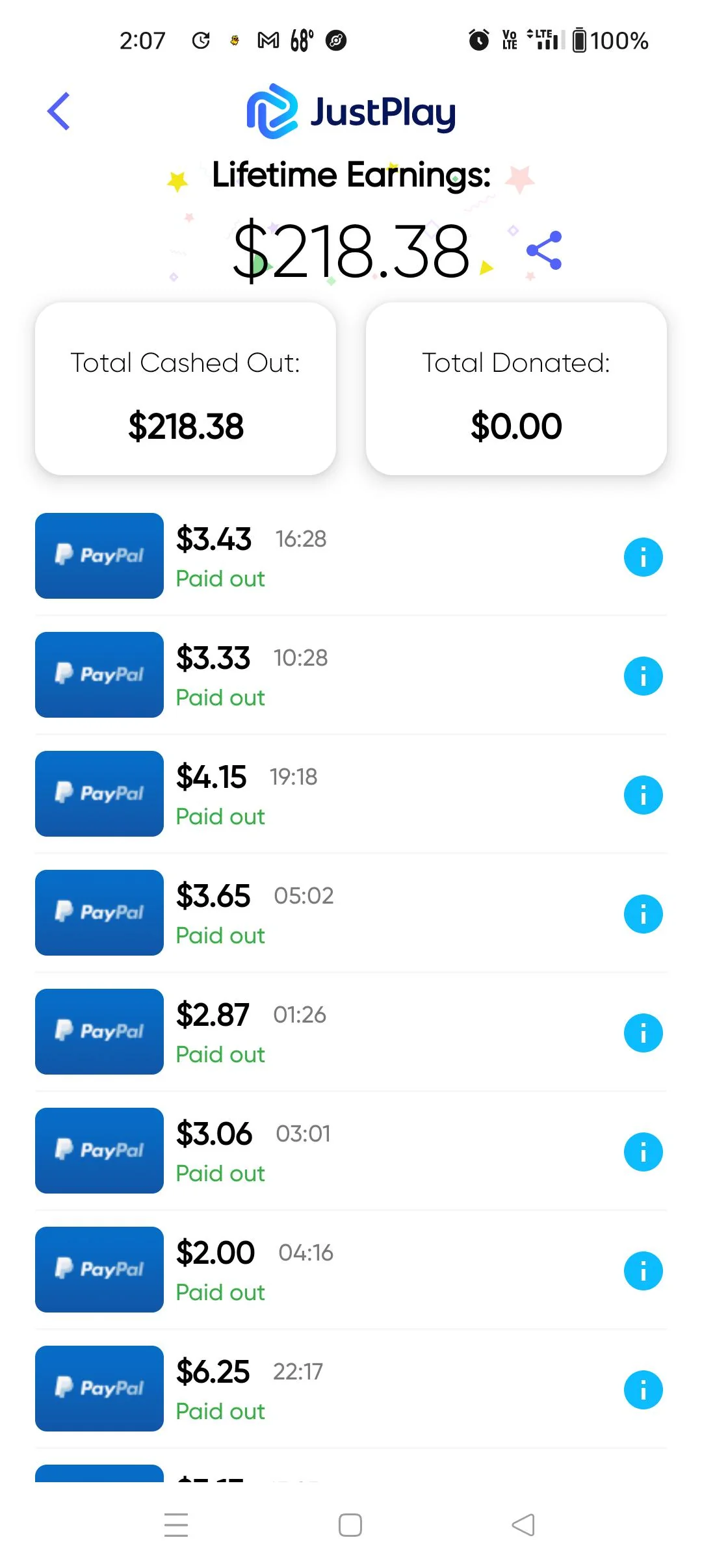Tap the Paid out label on the $4.15 row

point(220,816)
